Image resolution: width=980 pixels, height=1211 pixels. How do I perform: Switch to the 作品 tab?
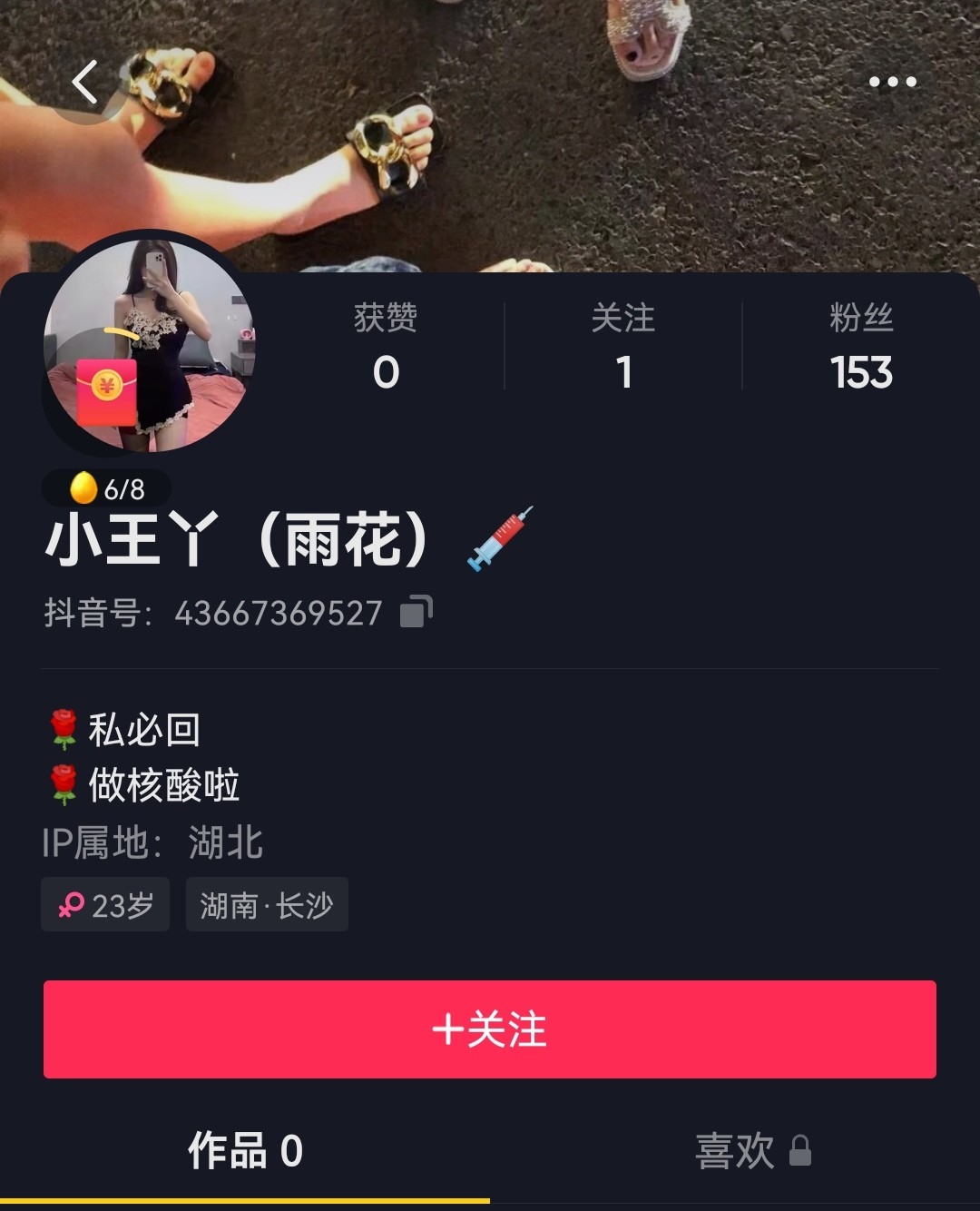[x=245, y=1151]
